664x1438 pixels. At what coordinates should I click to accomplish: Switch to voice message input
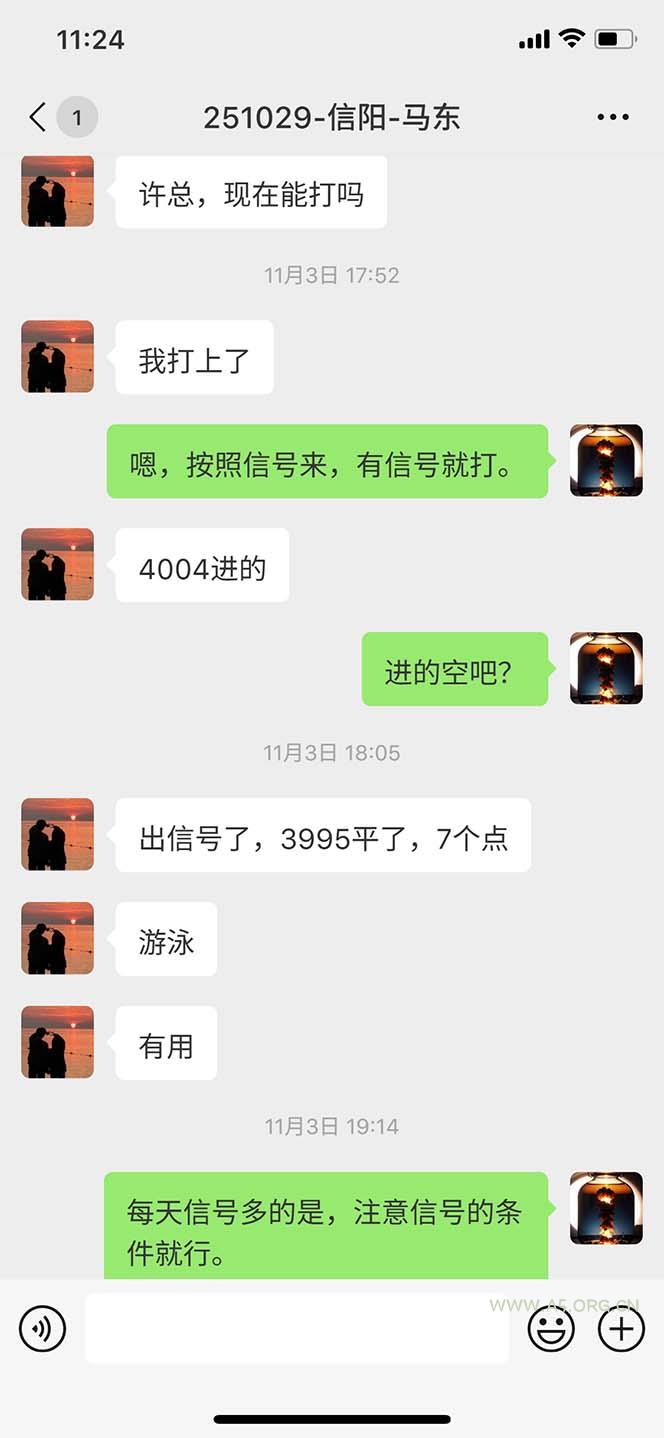42,1329
